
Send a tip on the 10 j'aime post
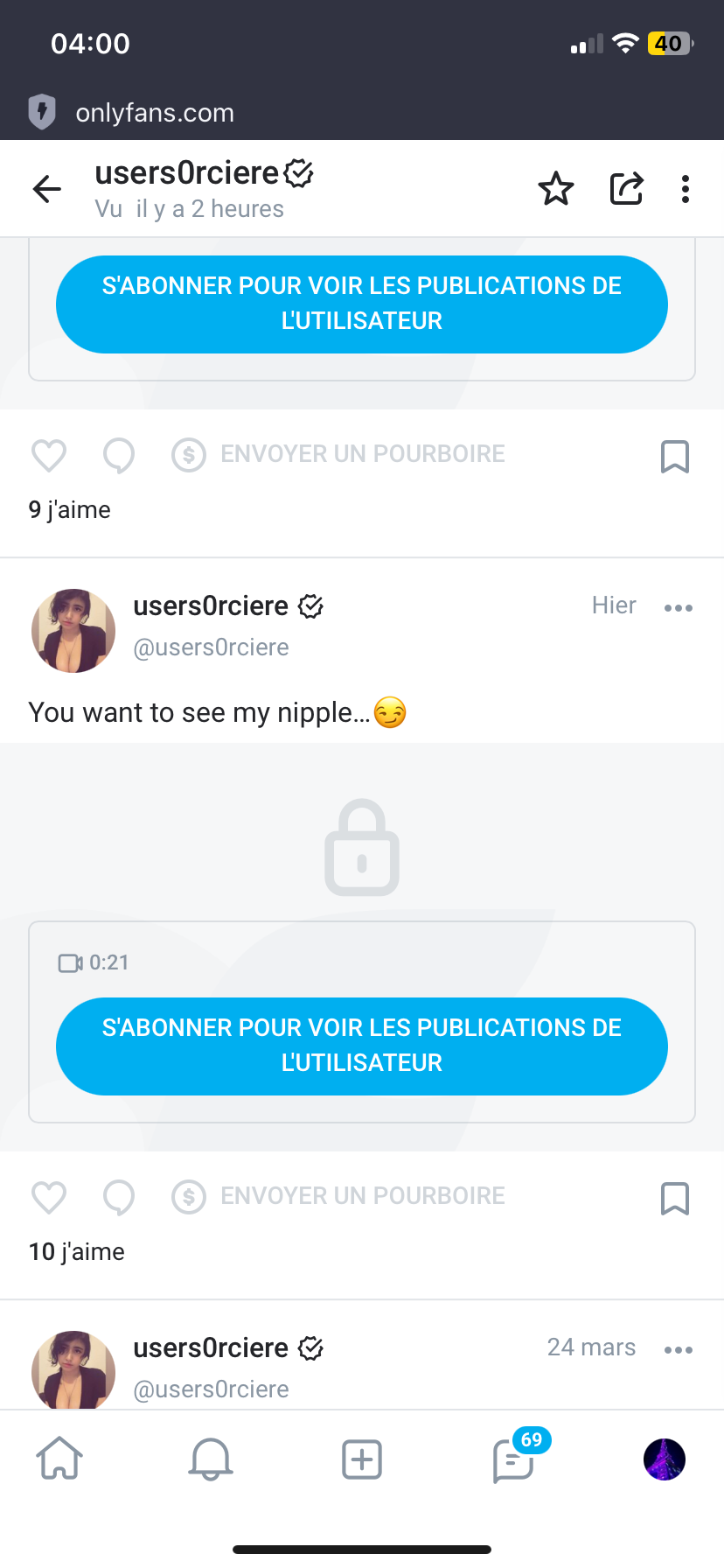click(339, 1196)
